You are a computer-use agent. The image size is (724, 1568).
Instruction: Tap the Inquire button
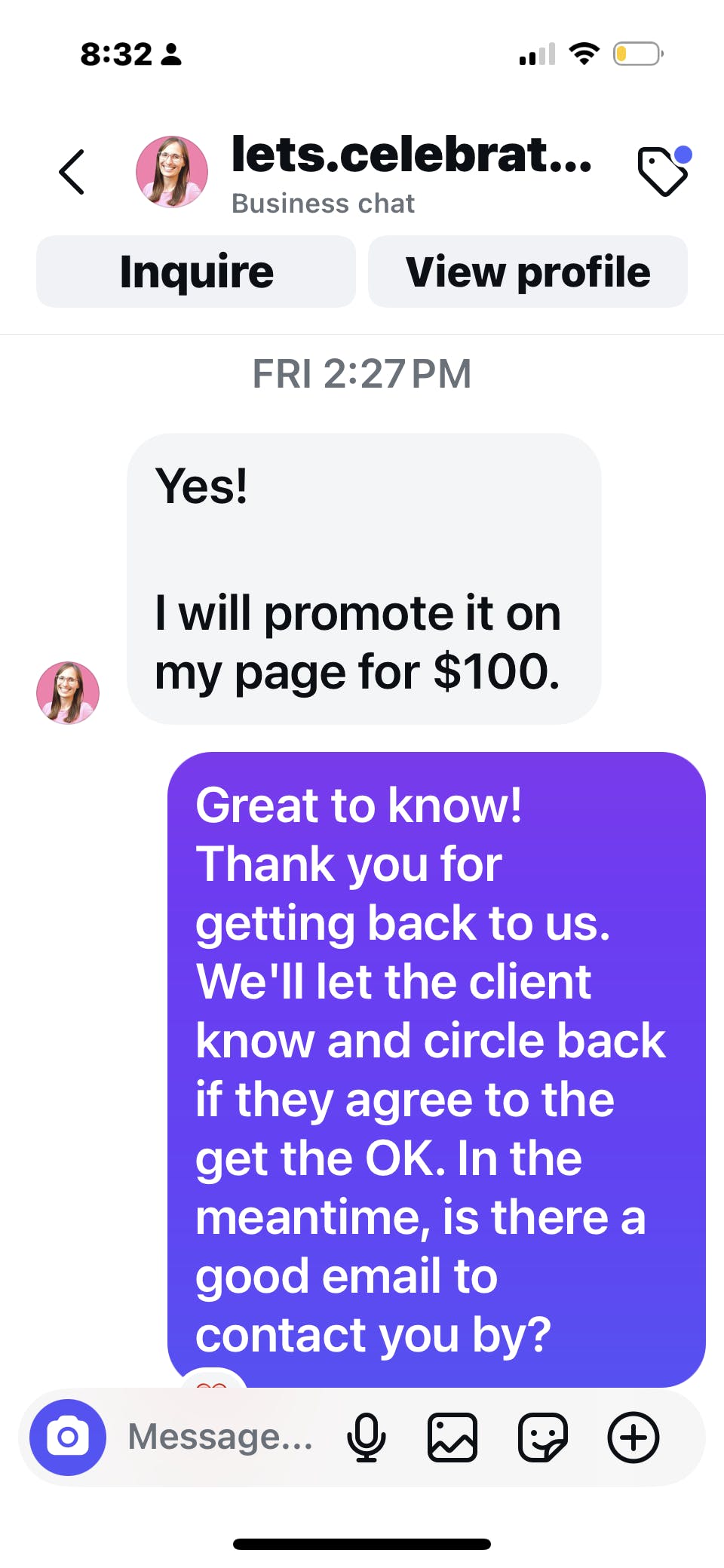[x=196, y=272]
